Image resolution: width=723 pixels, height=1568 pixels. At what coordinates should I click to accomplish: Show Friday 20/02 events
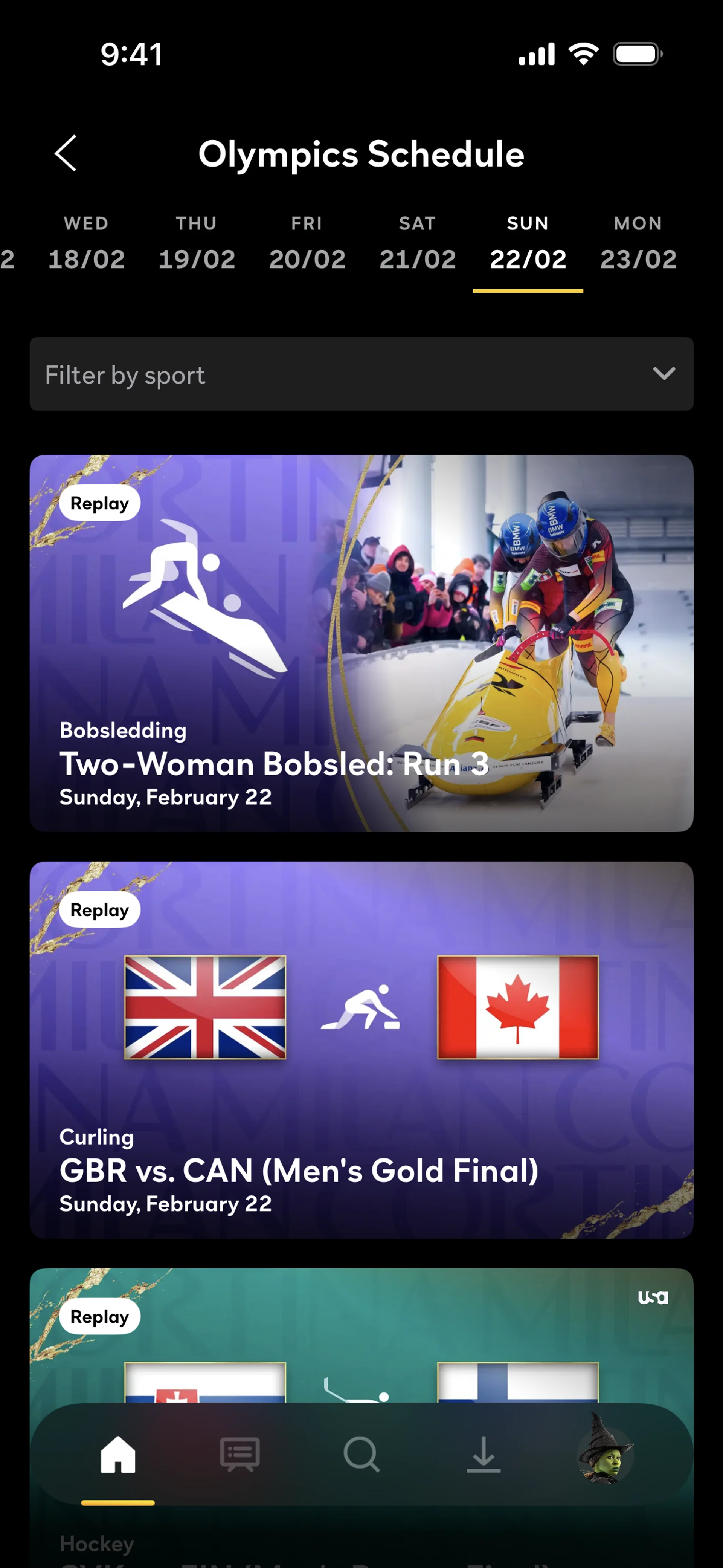click(x=307, y=243)
